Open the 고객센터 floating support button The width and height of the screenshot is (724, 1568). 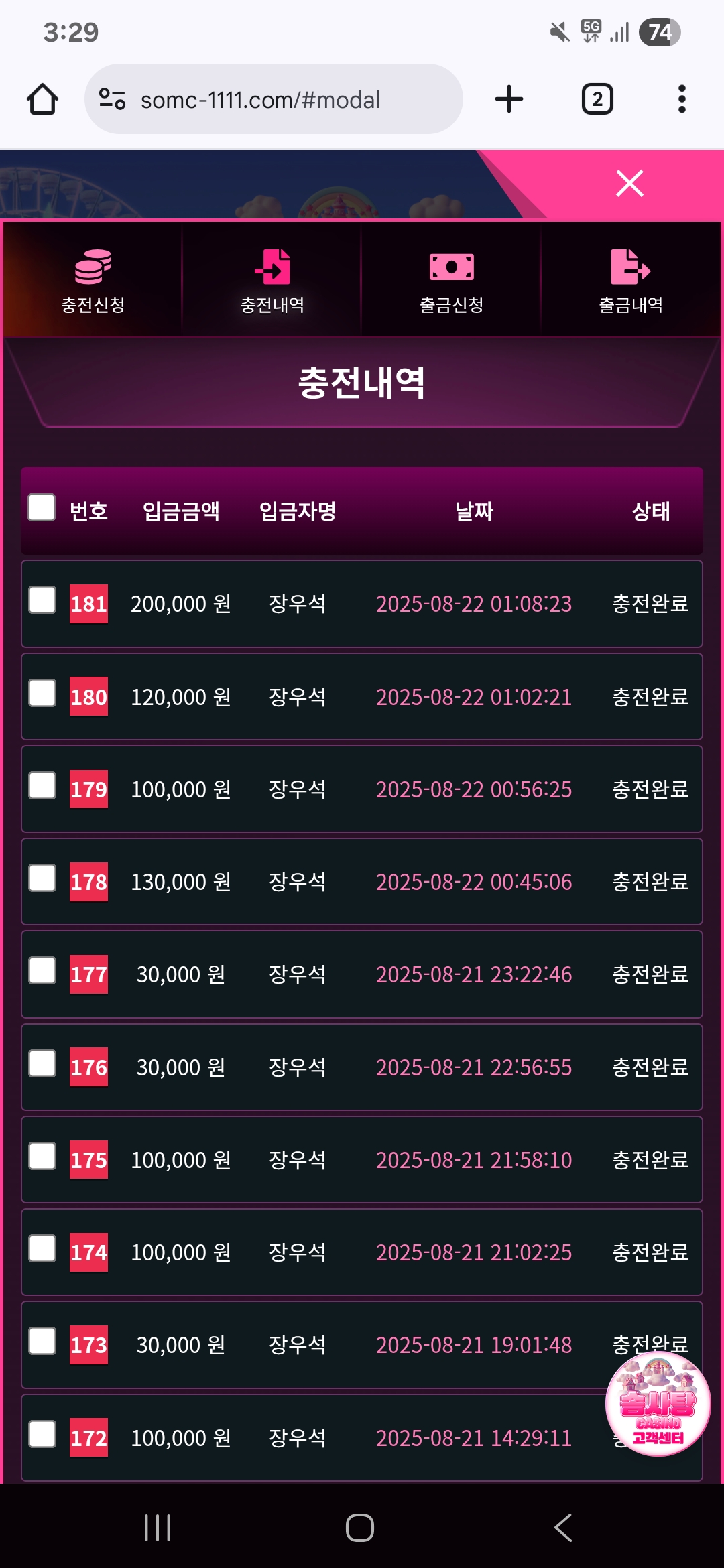point(658,1404)
